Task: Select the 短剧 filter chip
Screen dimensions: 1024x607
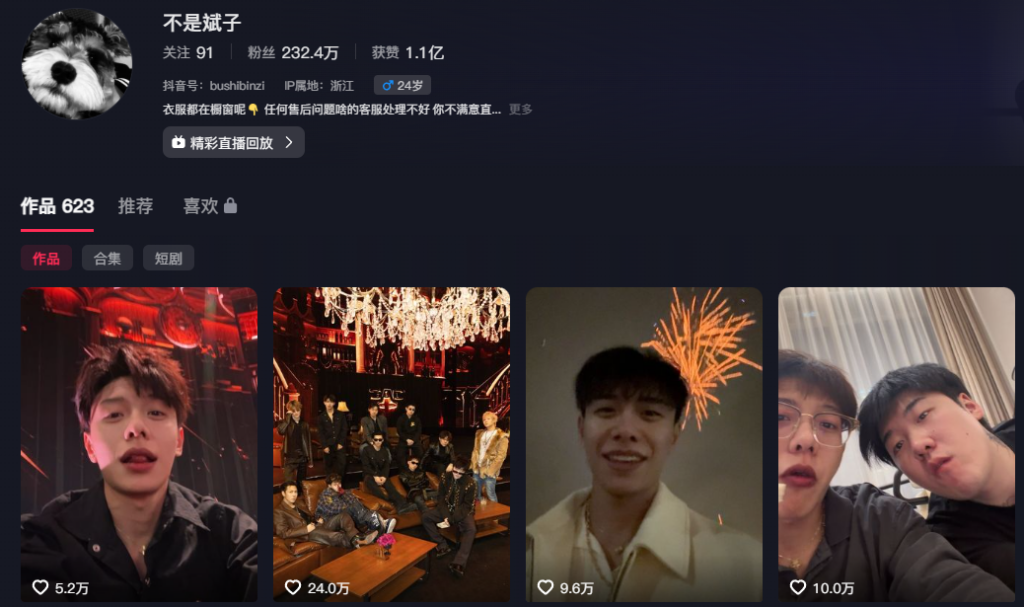Action: (x=168, y=258)
